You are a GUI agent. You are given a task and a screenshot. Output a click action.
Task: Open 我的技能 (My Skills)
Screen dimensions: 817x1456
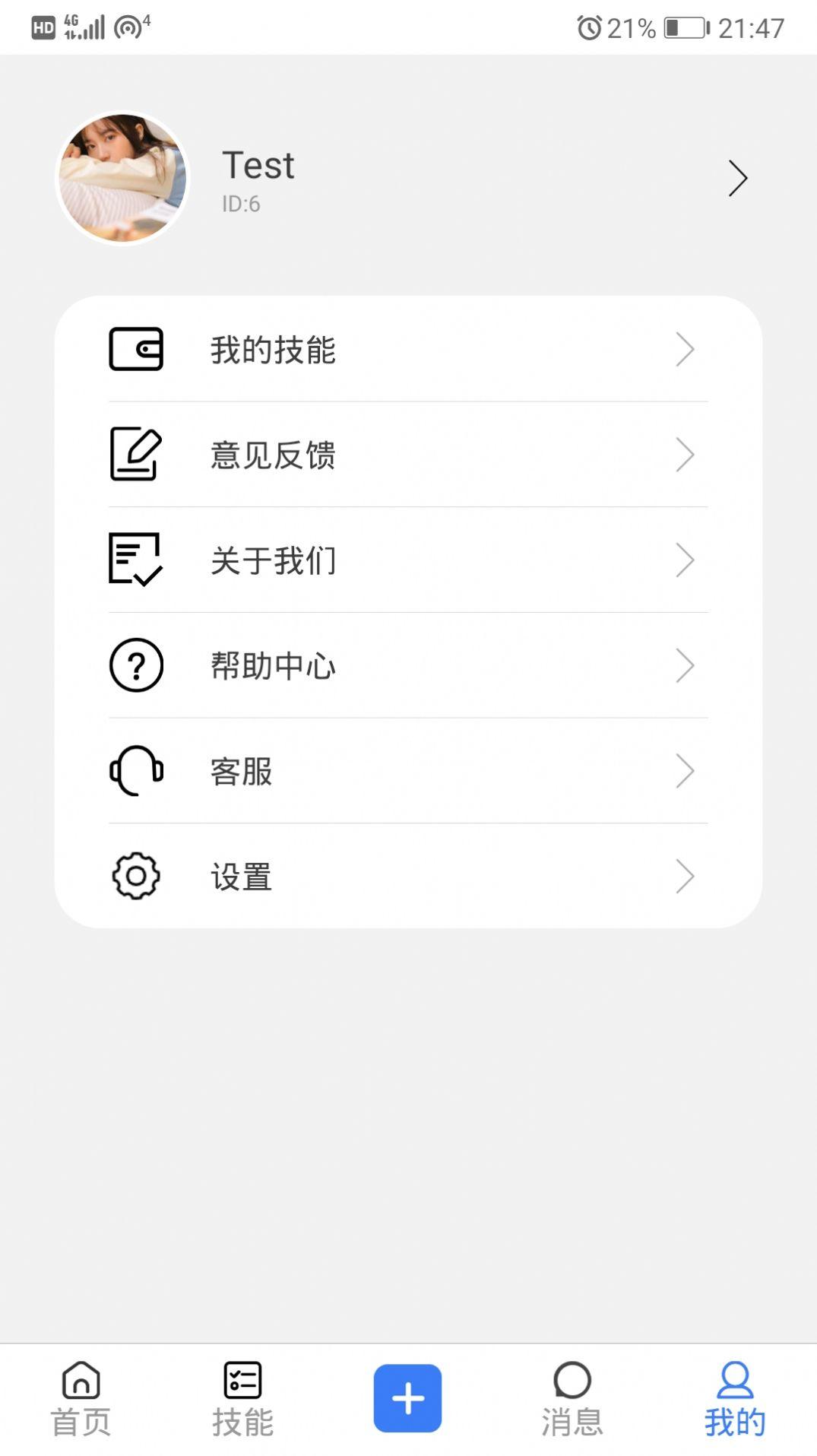408,350
